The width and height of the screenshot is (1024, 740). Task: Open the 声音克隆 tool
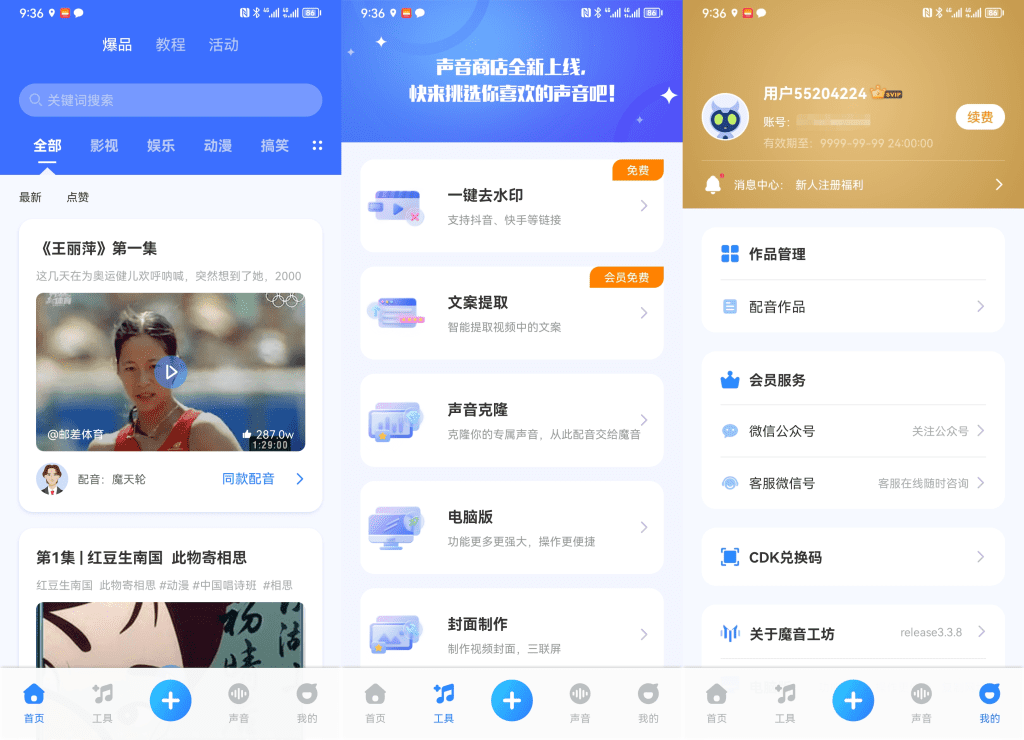511,420
